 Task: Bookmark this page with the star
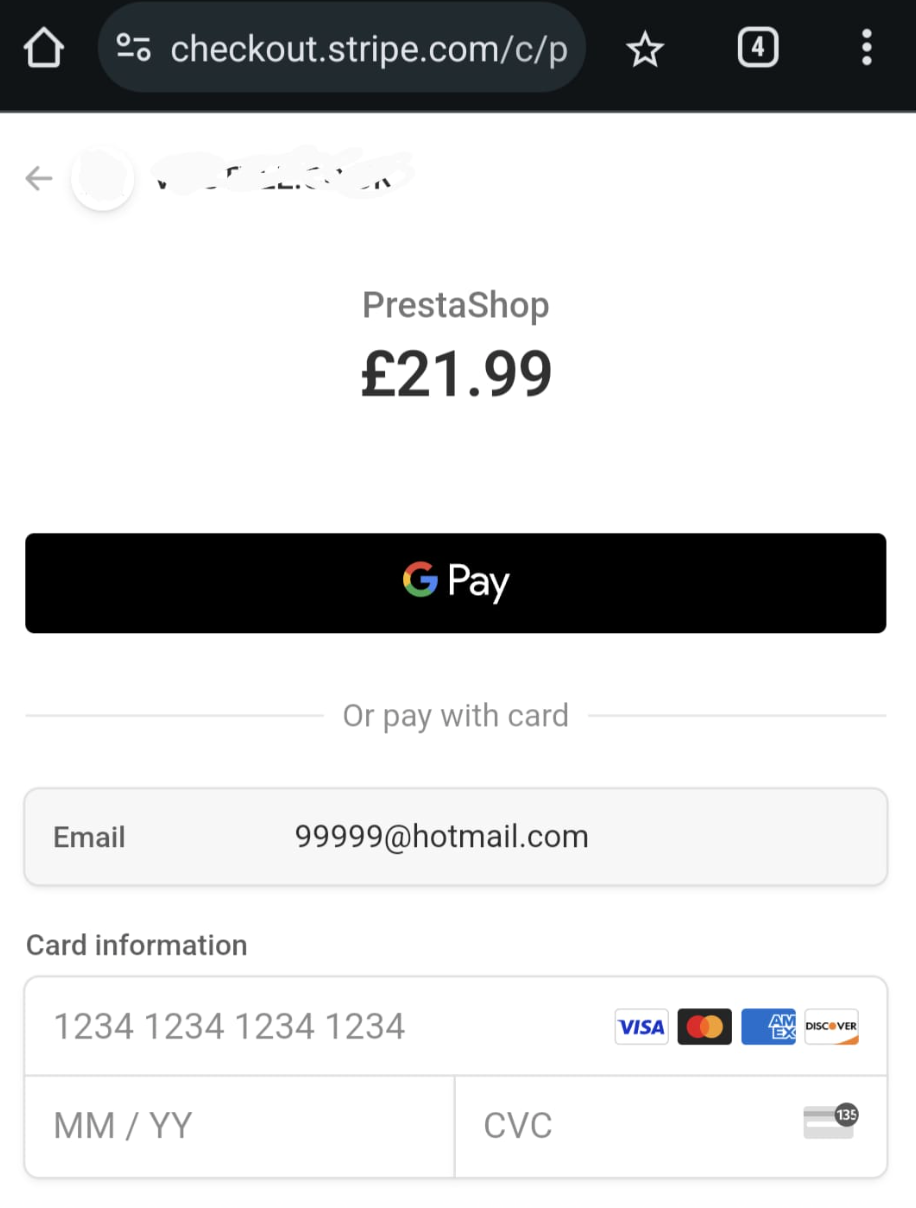645,48
